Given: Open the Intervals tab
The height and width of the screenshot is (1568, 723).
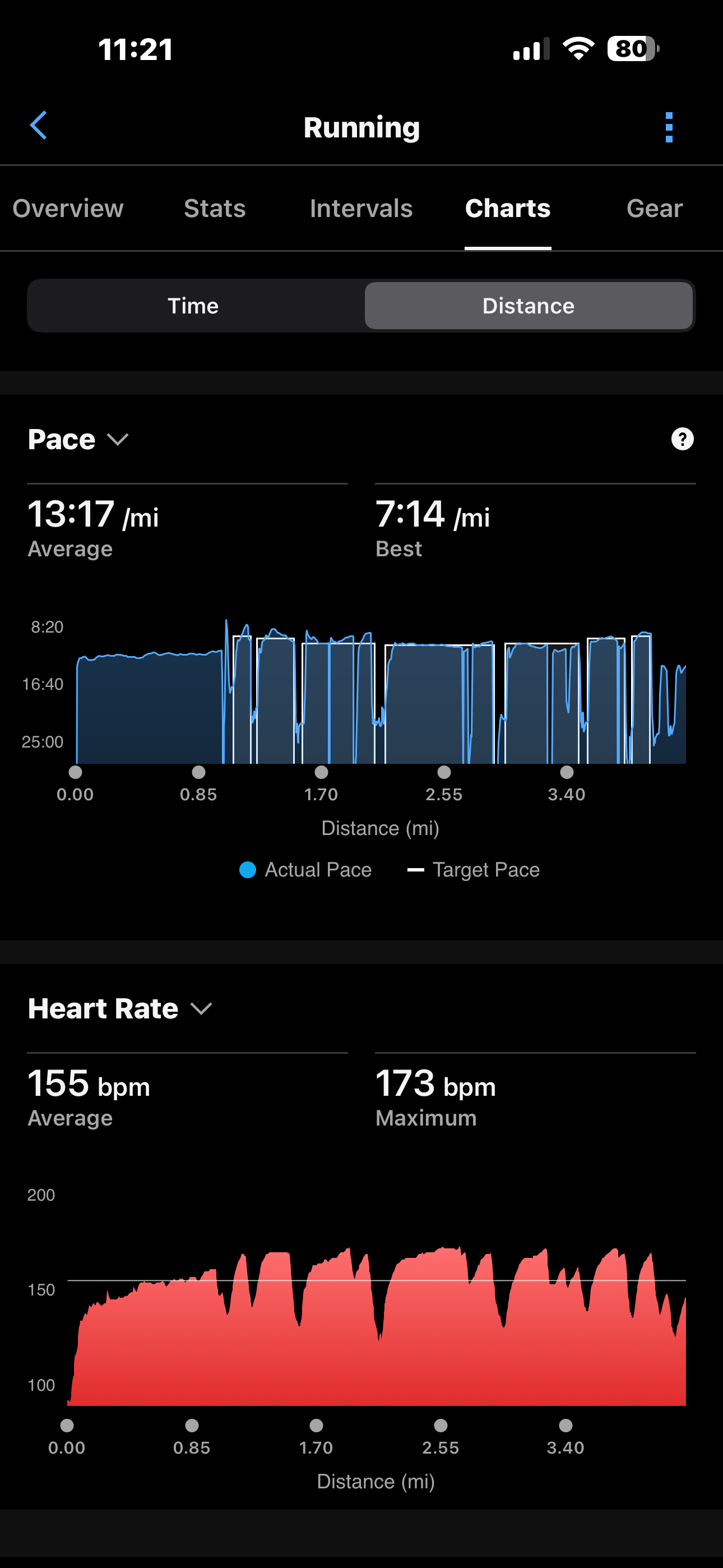Looking at the screenshot, I should (x=361, y=208).
